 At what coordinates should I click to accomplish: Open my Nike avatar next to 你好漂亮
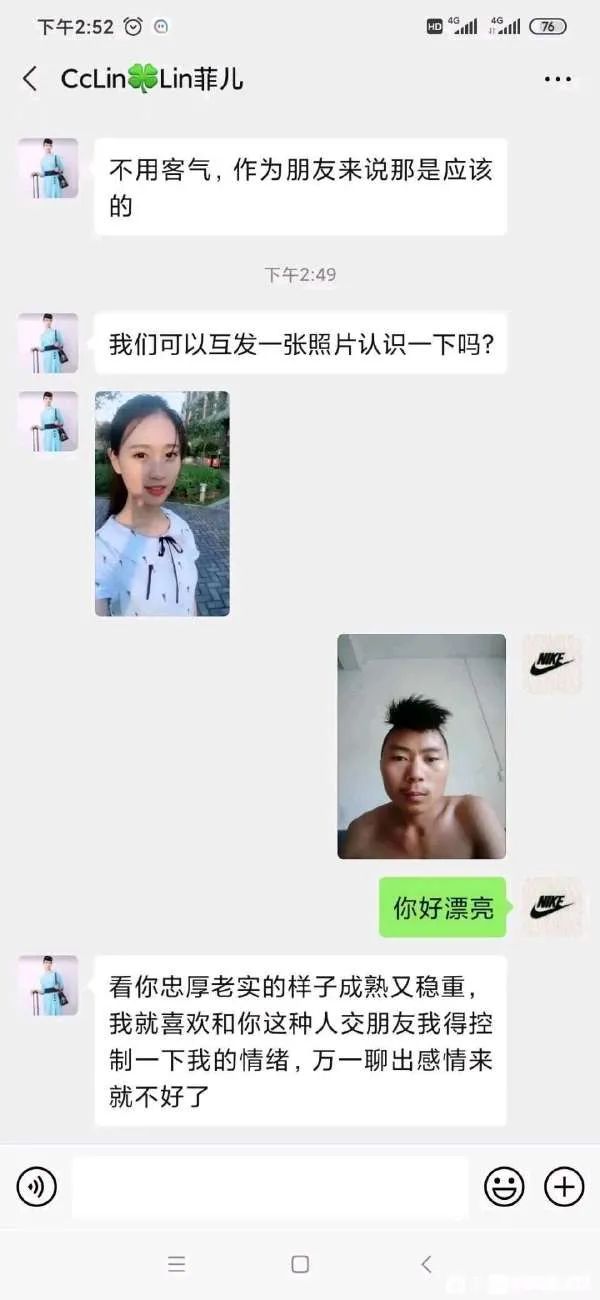[552, 907]
